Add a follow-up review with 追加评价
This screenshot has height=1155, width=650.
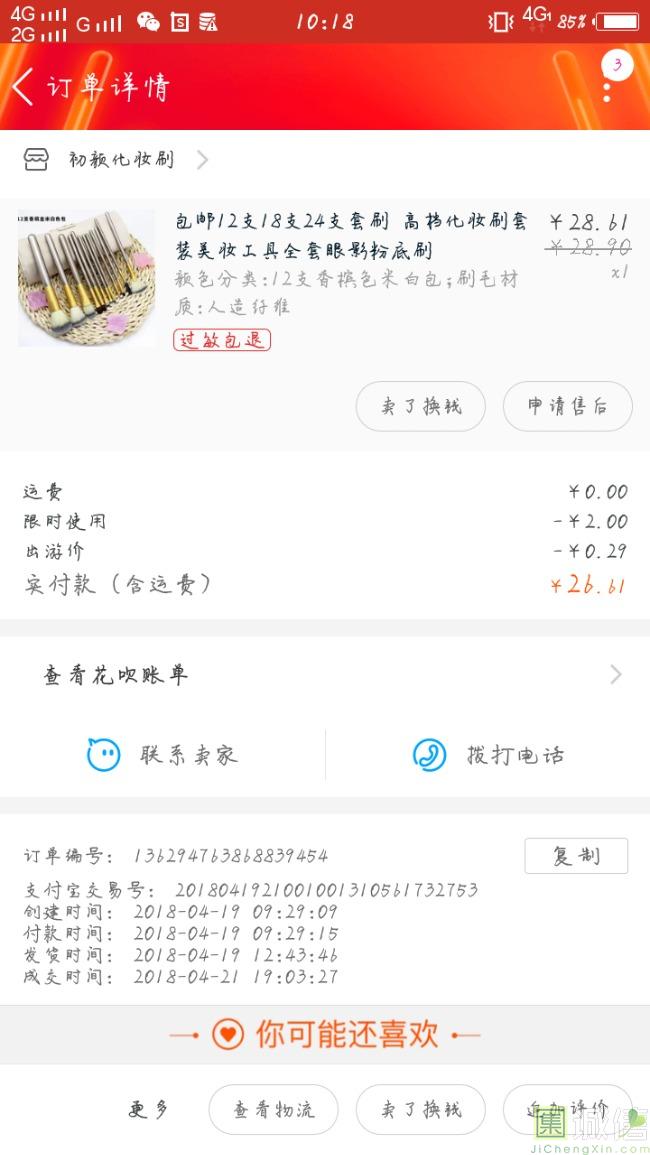click(567, 1110)
